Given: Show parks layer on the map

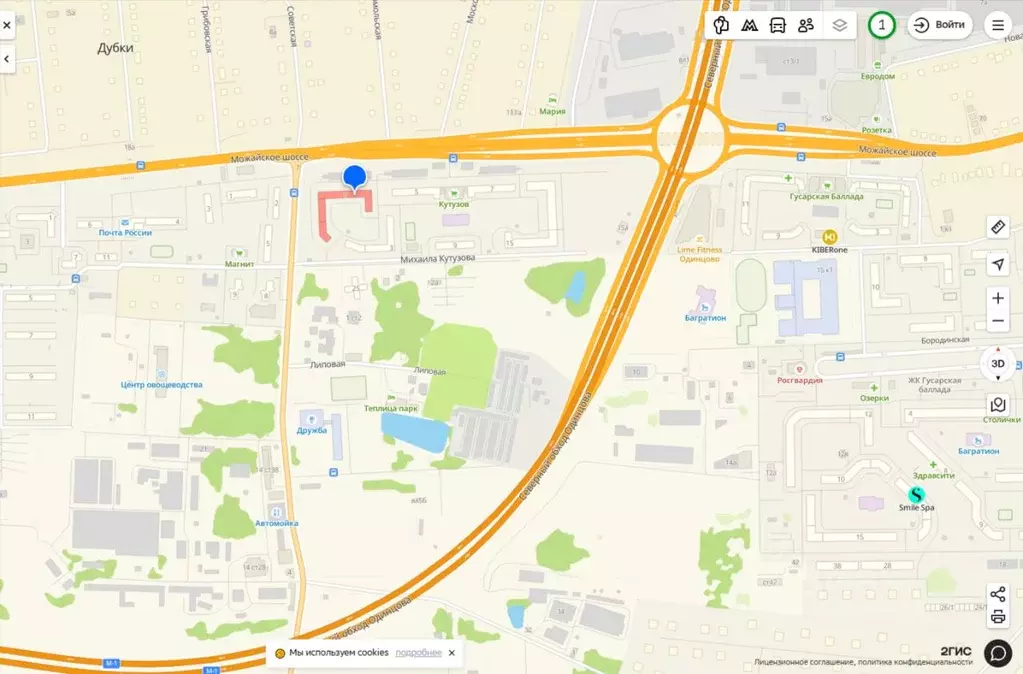Looking at the screenshot, I should click(x=721, y=25).
